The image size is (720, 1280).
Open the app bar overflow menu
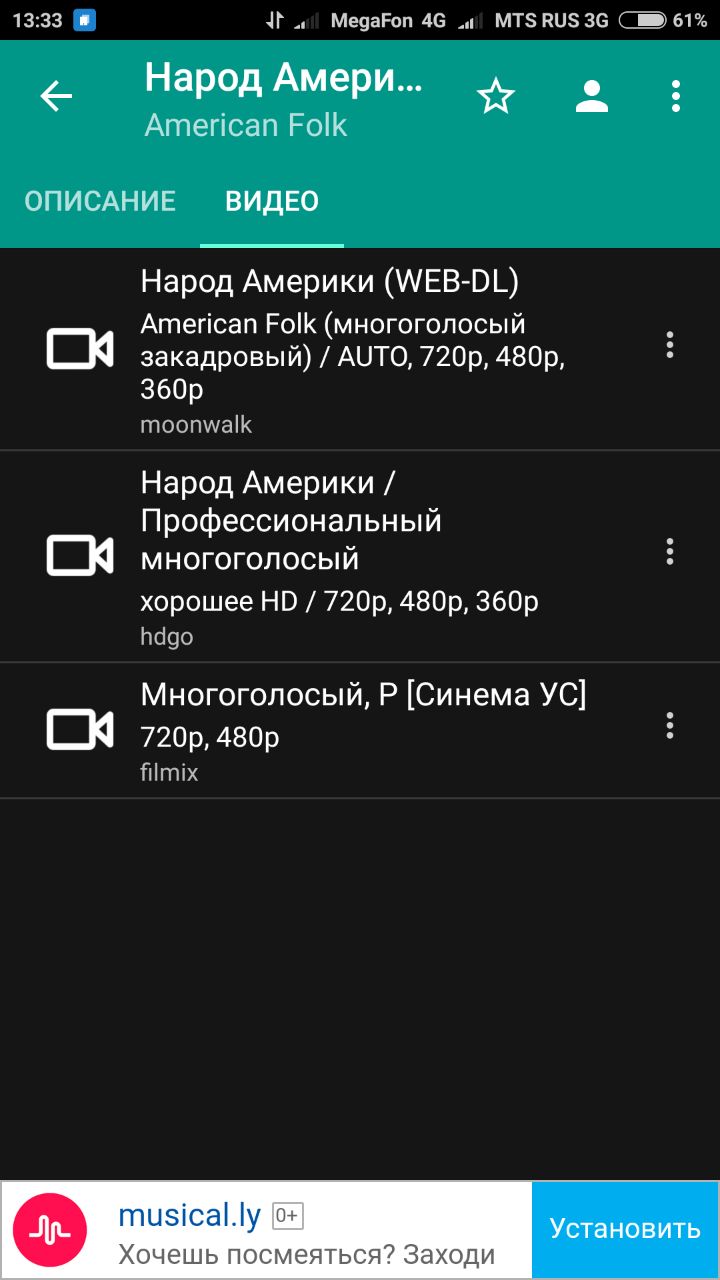coord(676,97)
